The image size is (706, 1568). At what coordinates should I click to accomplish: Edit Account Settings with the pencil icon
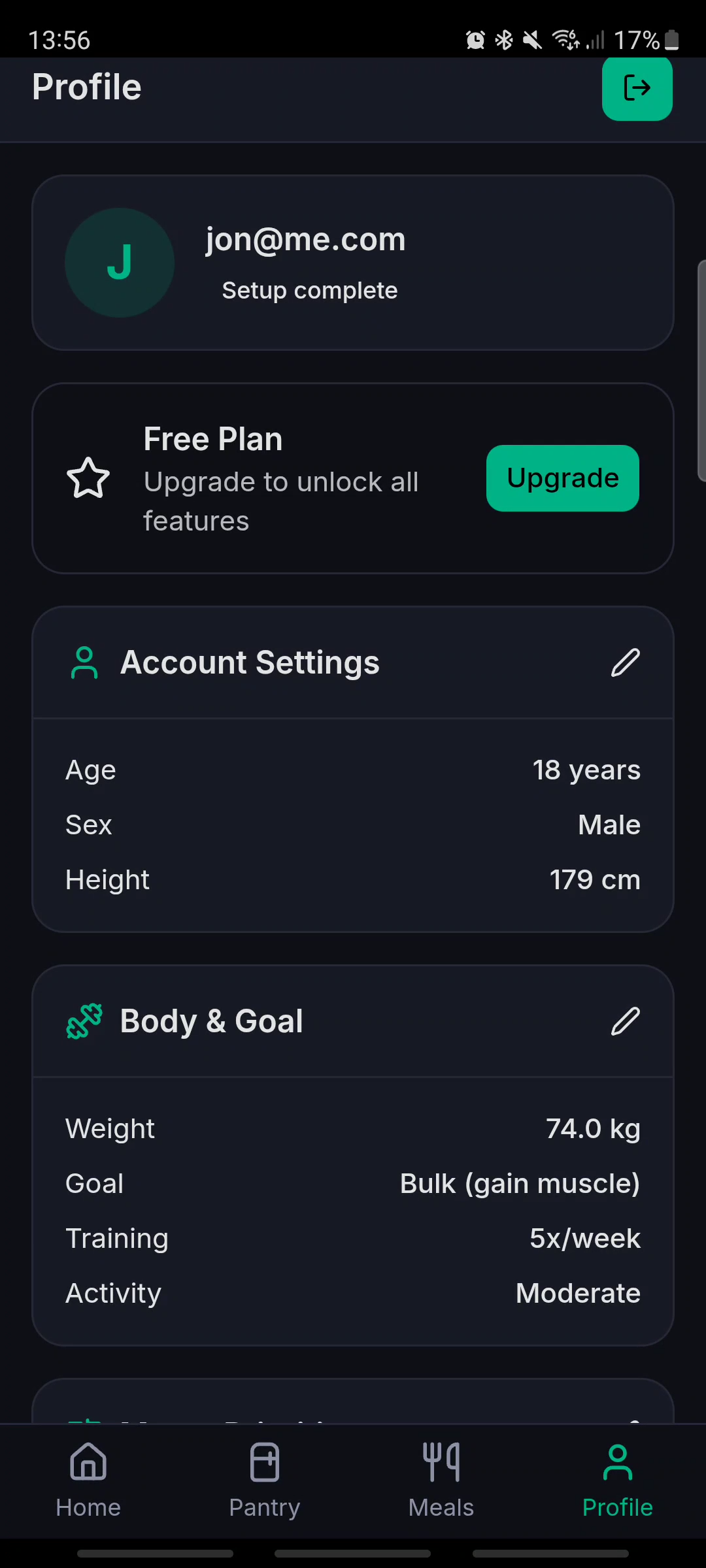tap(625, 662)
